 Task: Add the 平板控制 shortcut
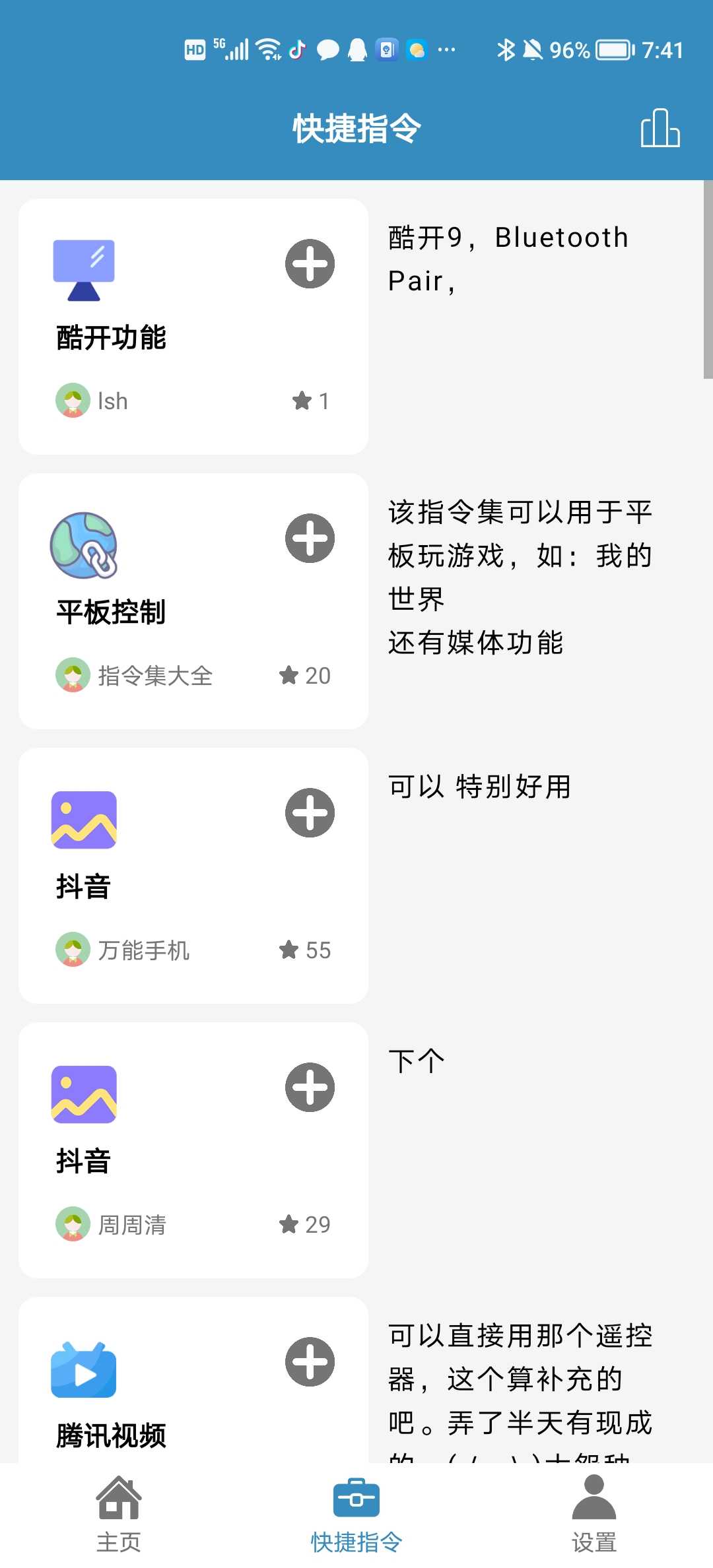pyautogui.click(x=310, y=539)
